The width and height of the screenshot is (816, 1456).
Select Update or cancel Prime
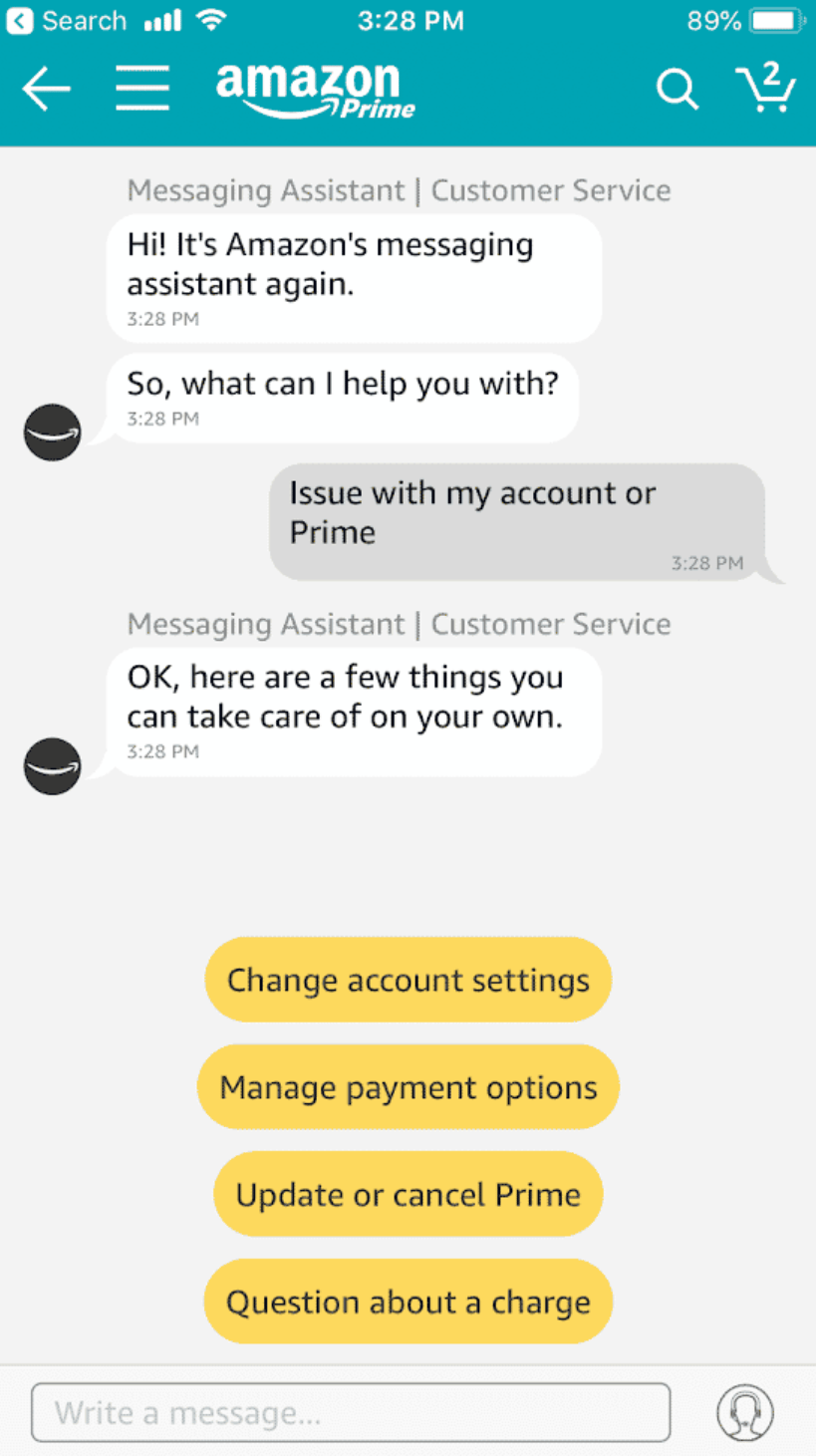(x=408, y=1195)
